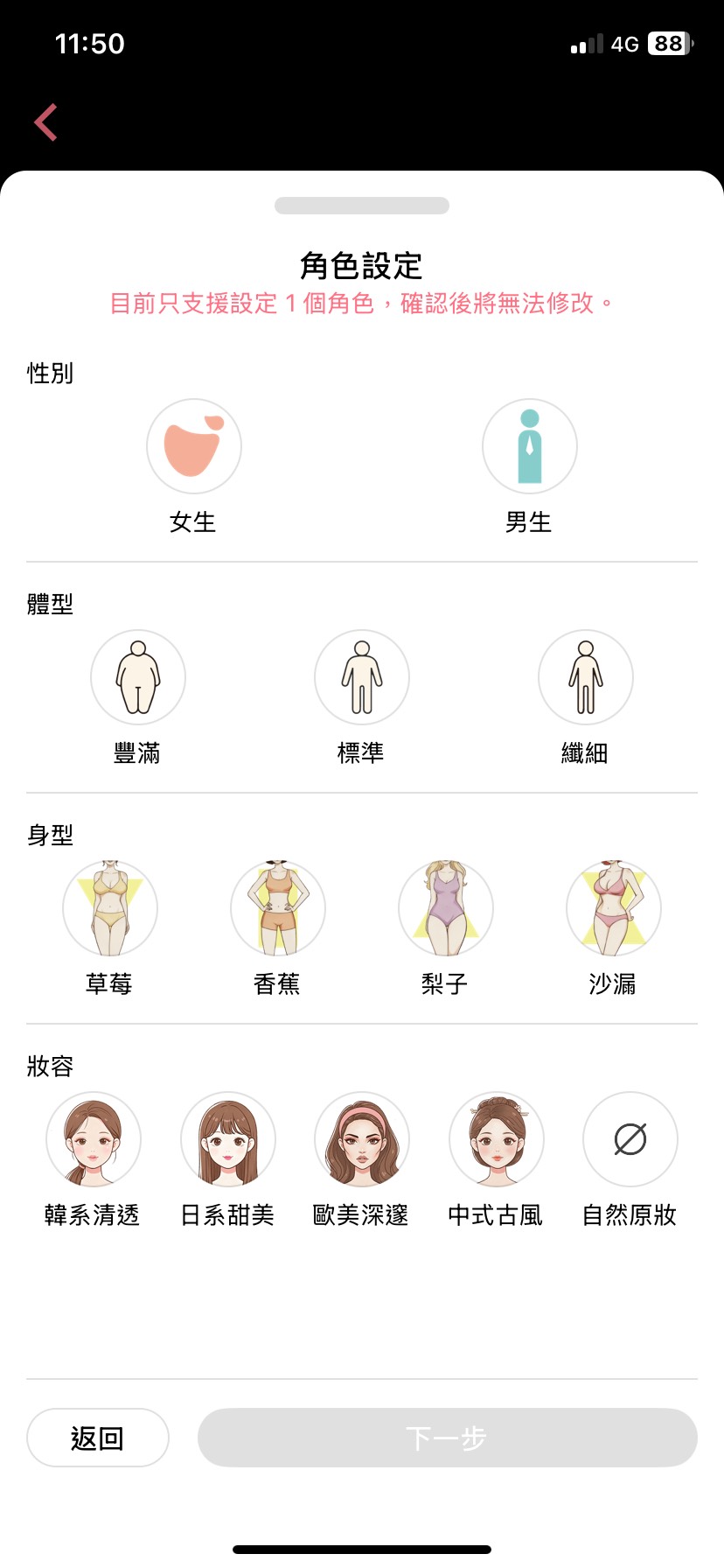Choose the 標準 body type icon
This screenshot has width=724, height=1568.
[361, 677]
